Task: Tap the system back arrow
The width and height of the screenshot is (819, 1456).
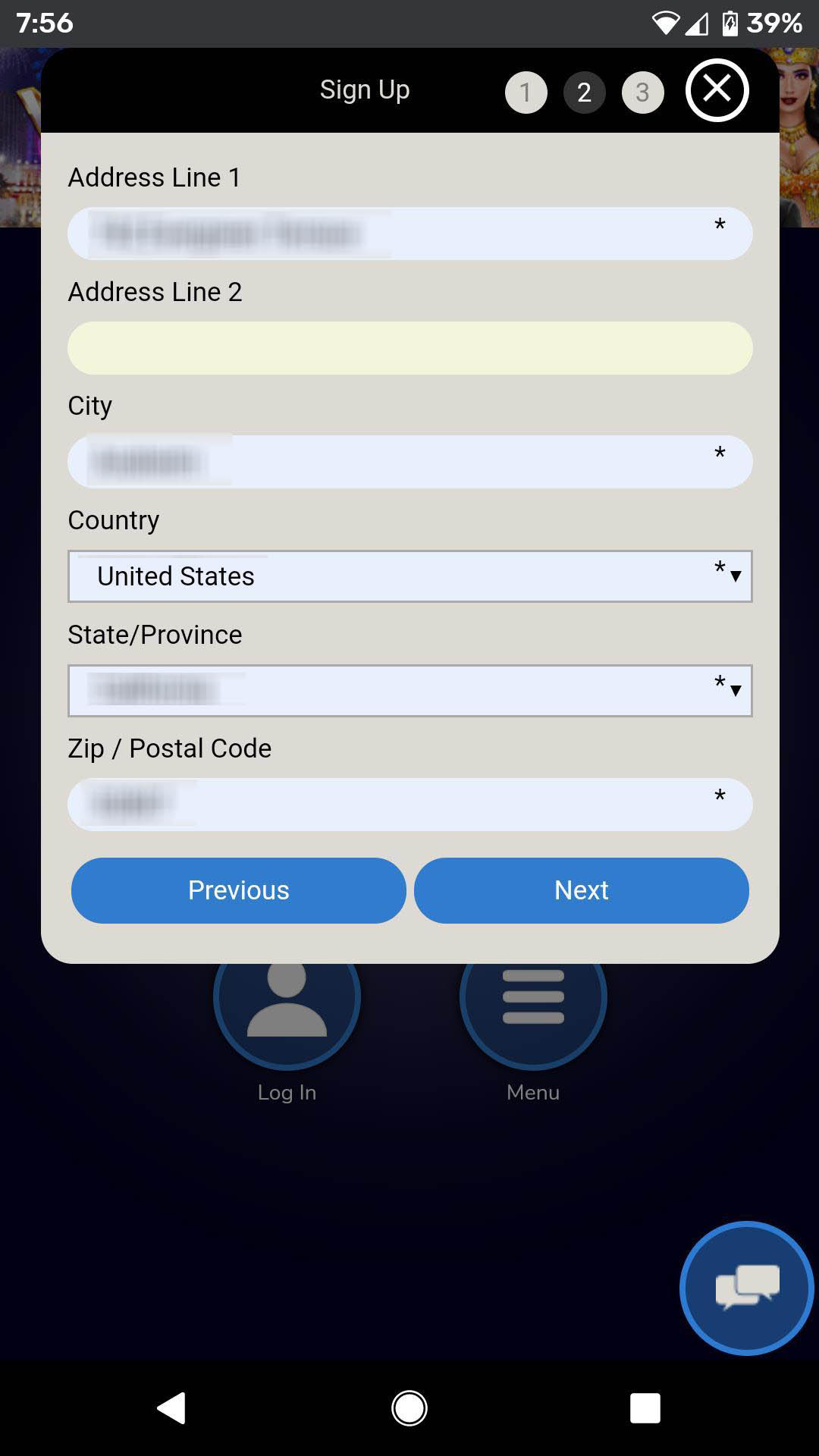Action: tap(172, 1408)
